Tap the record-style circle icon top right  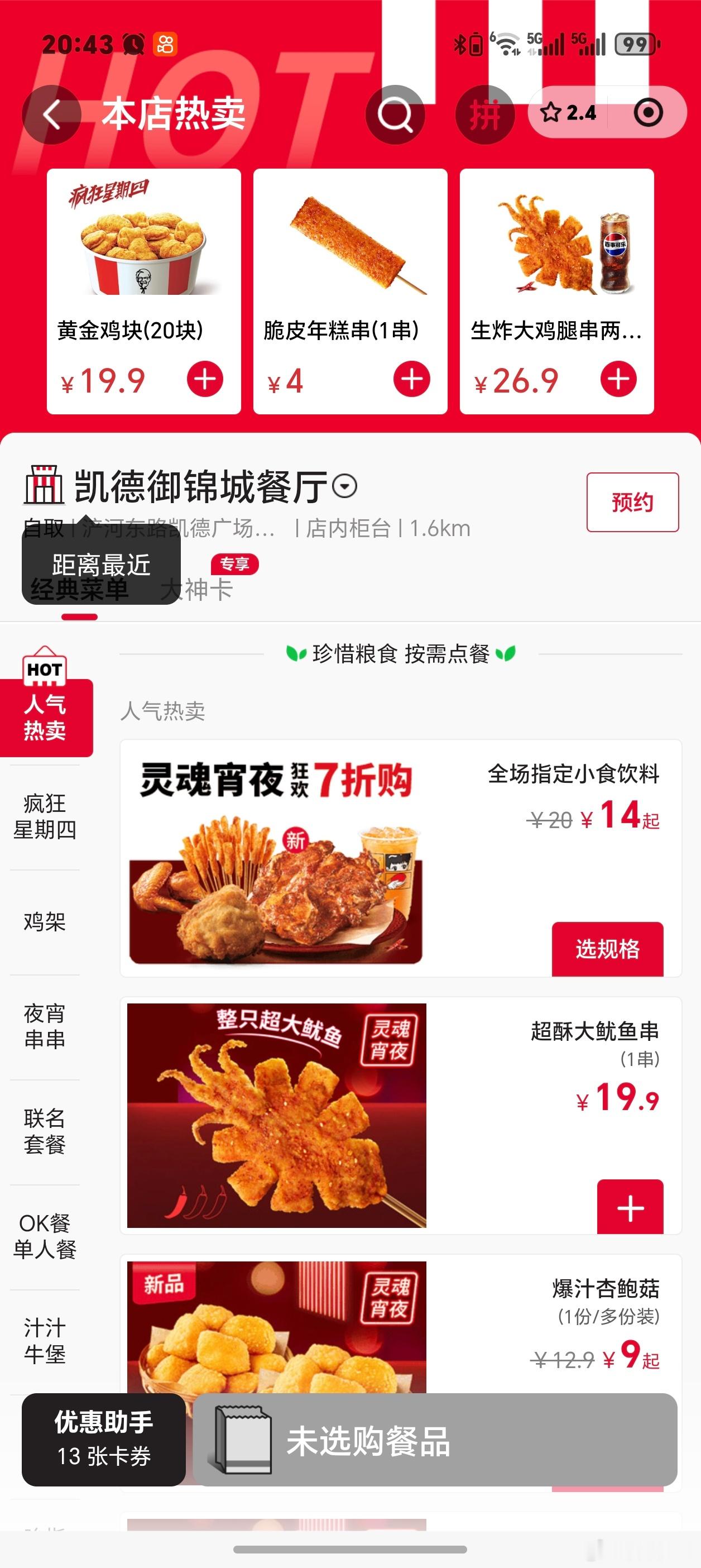(x=649, y=113)
